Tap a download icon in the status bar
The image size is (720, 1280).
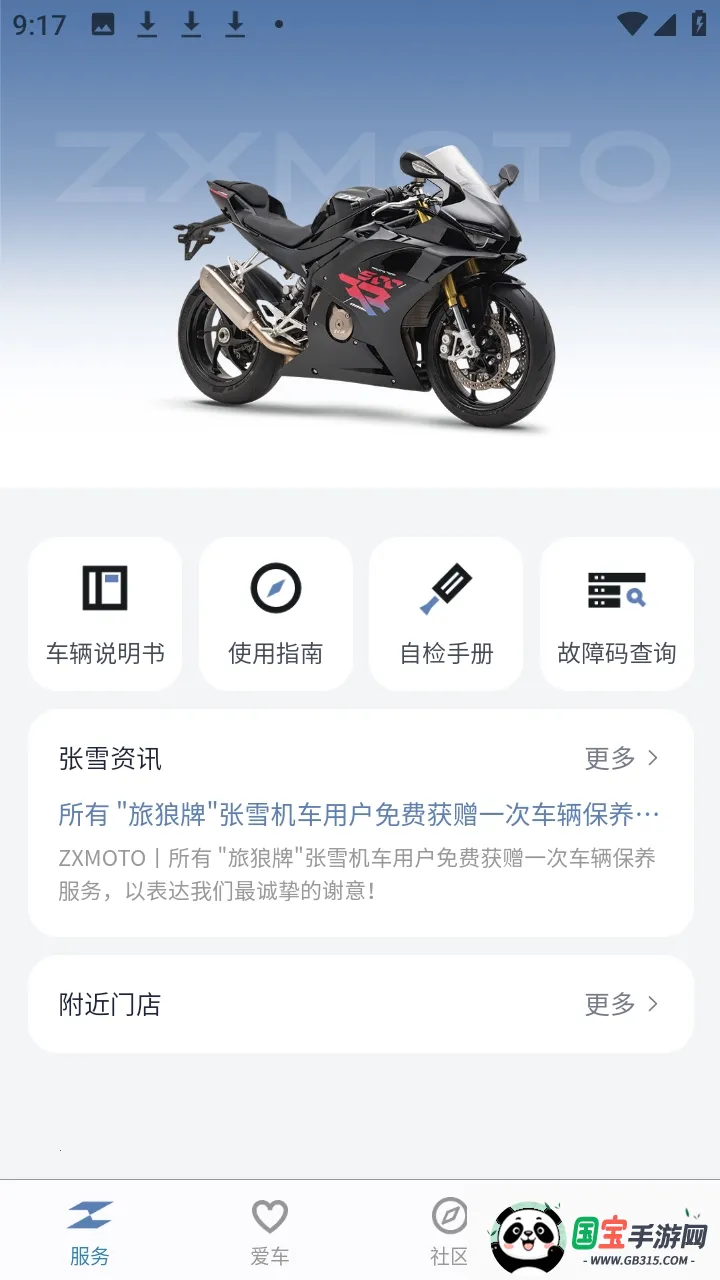point(148,26)
